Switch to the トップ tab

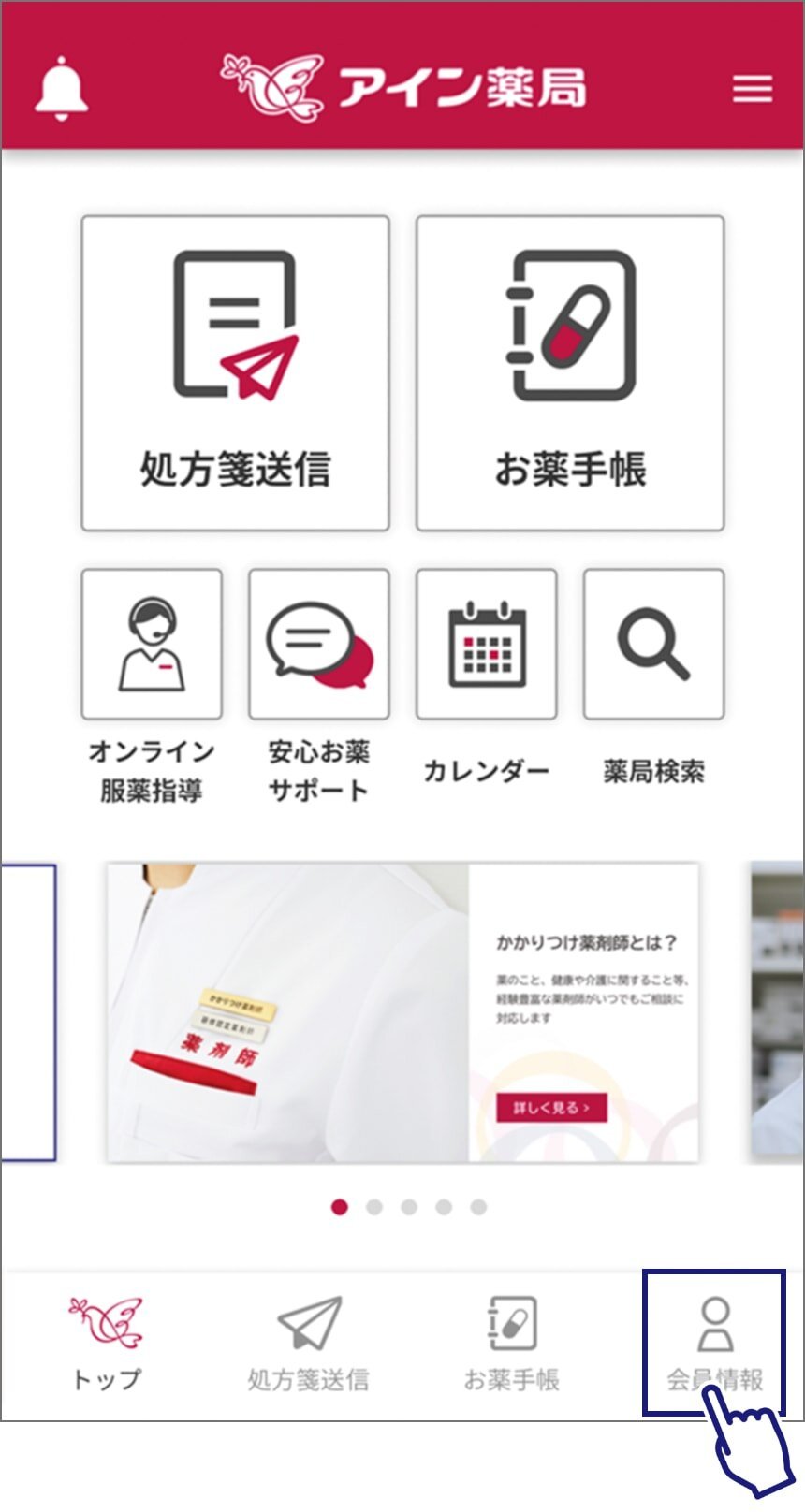[106, 1343]
